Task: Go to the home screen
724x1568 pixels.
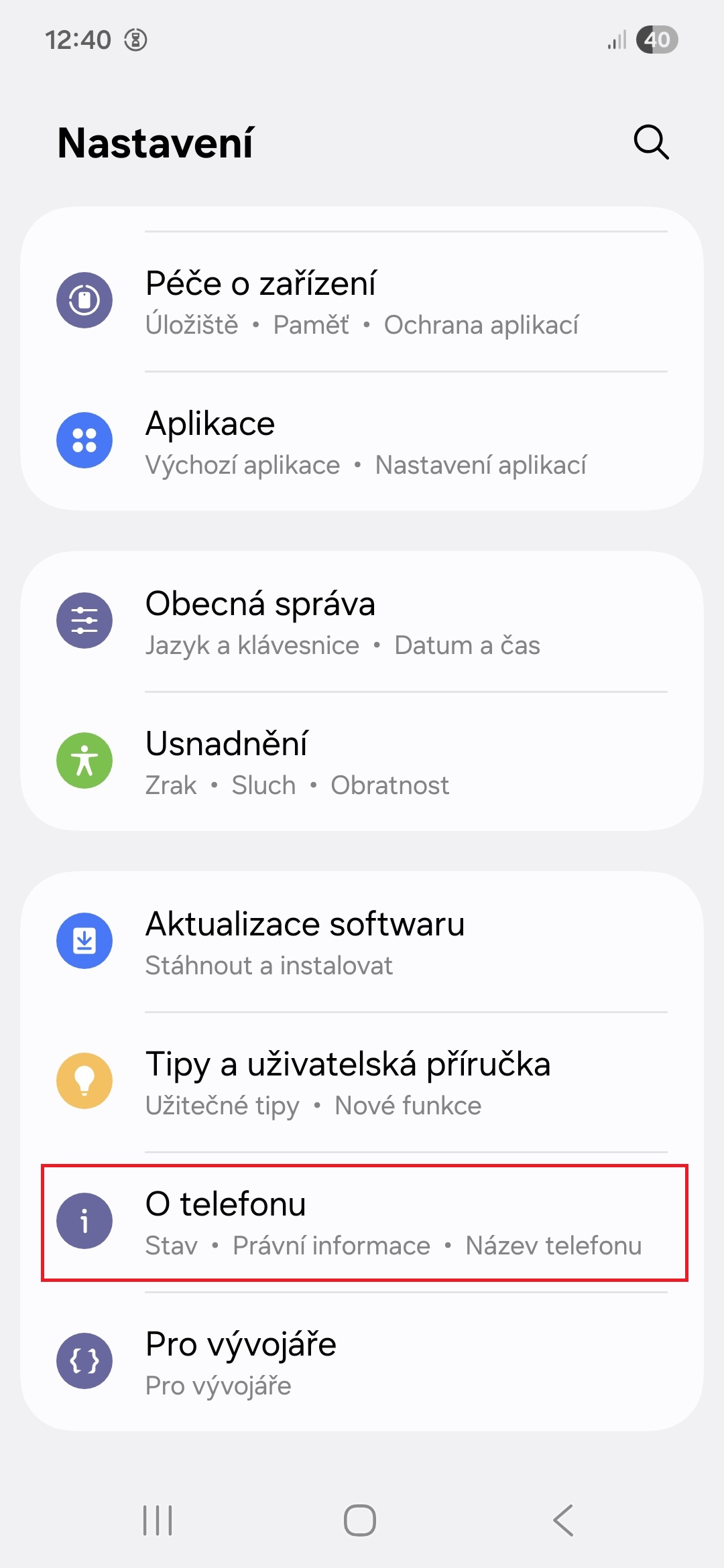Action: (x=360, y=1520)
